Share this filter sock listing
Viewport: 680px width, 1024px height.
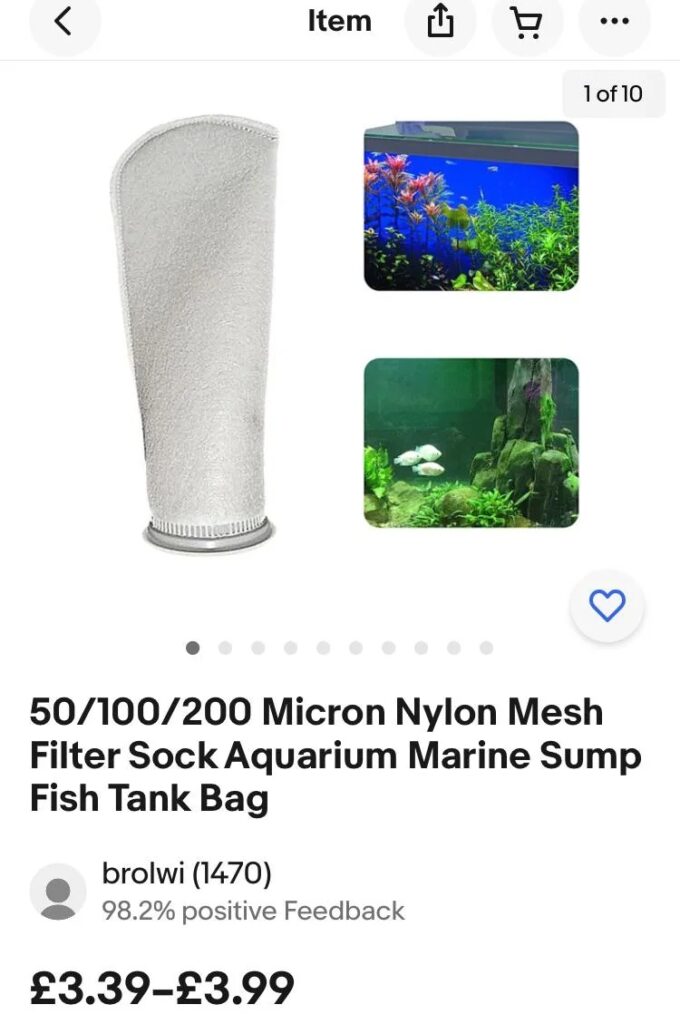point(440,22)
